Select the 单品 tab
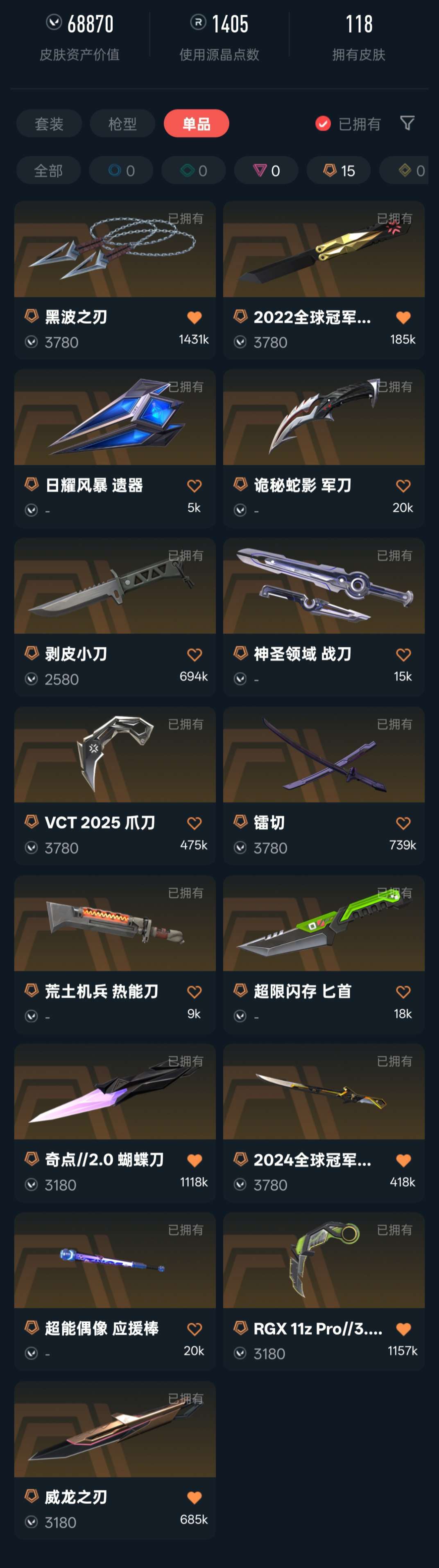Screen dimensions: 439x1568 tap(196, 124)
